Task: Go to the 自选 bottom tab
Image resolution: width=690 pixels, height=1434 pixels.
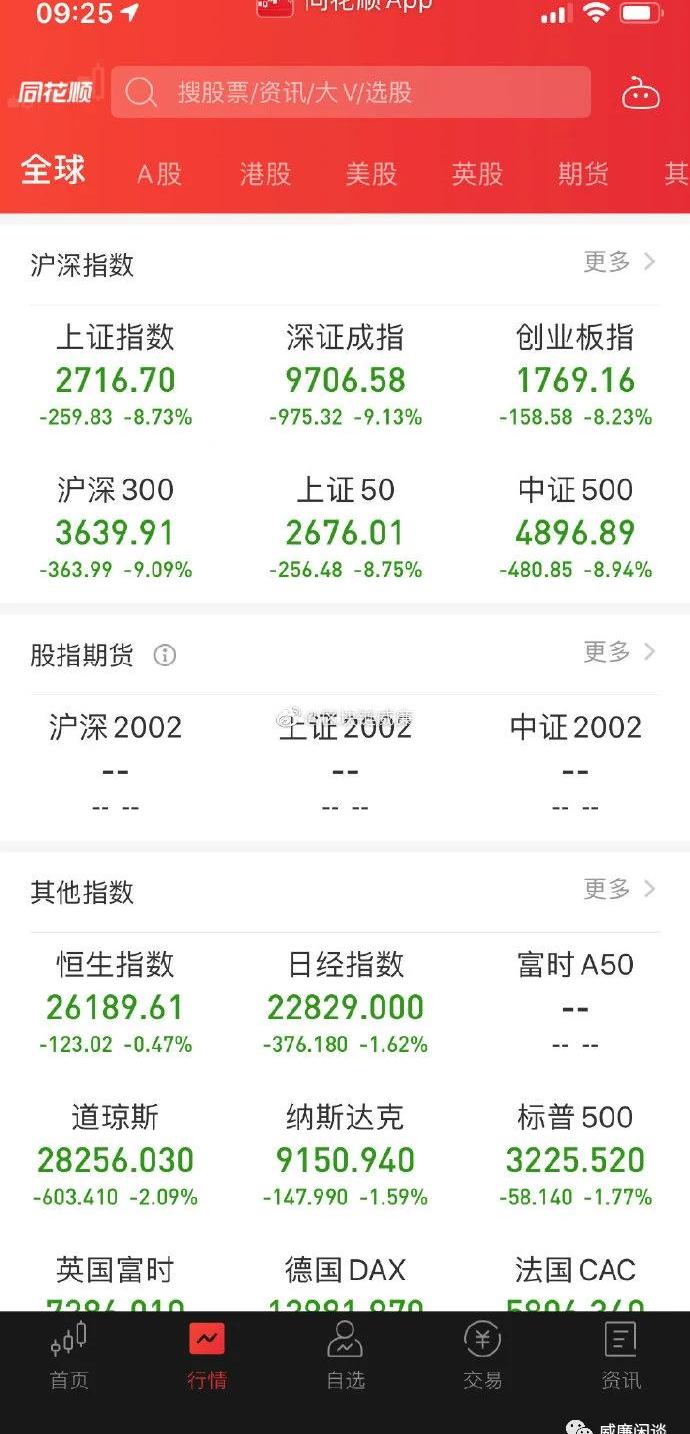Action: coord(345,1357)
